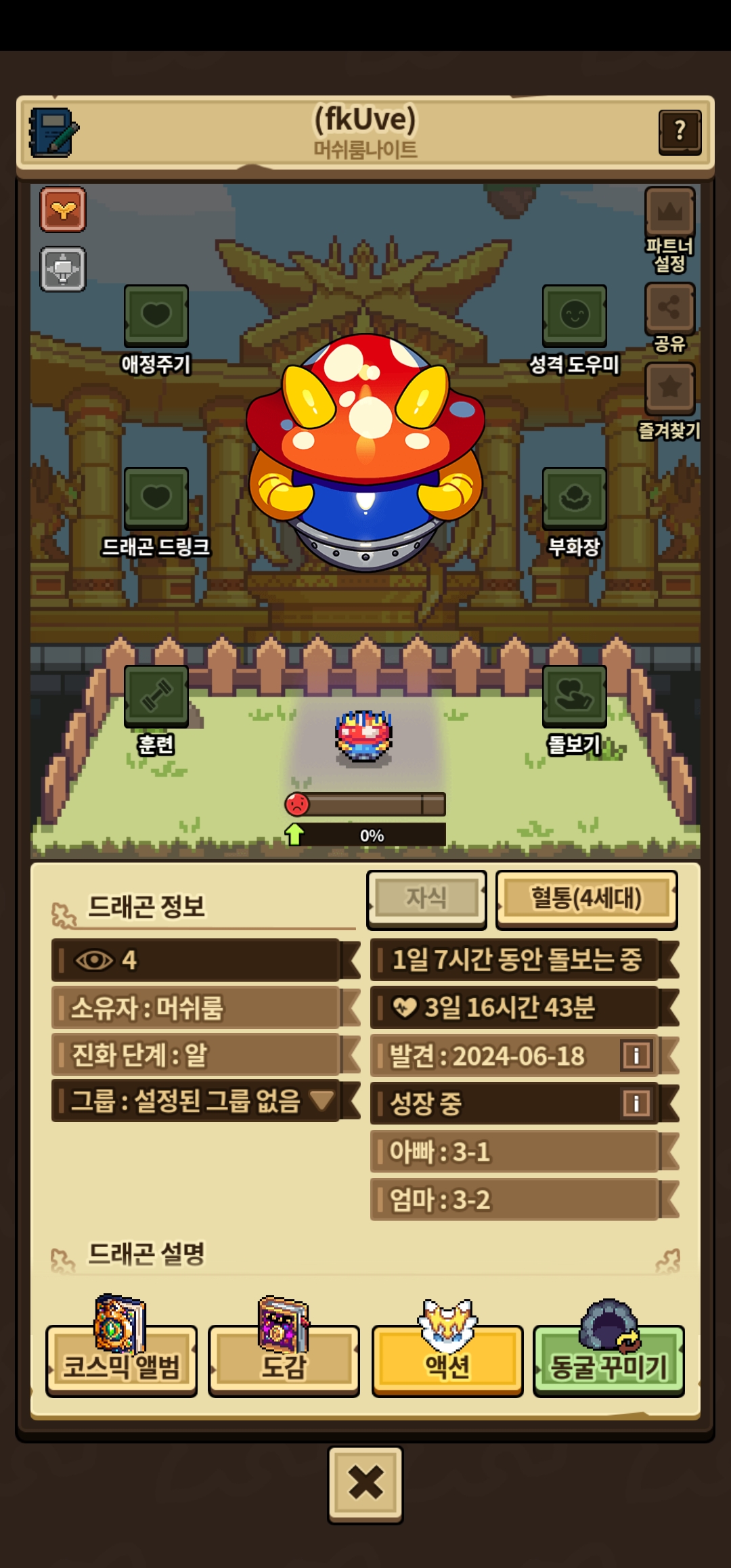The image size is (731, 1568).
Task: Open the notebook edit icon
Action: [x=53, y=133]
